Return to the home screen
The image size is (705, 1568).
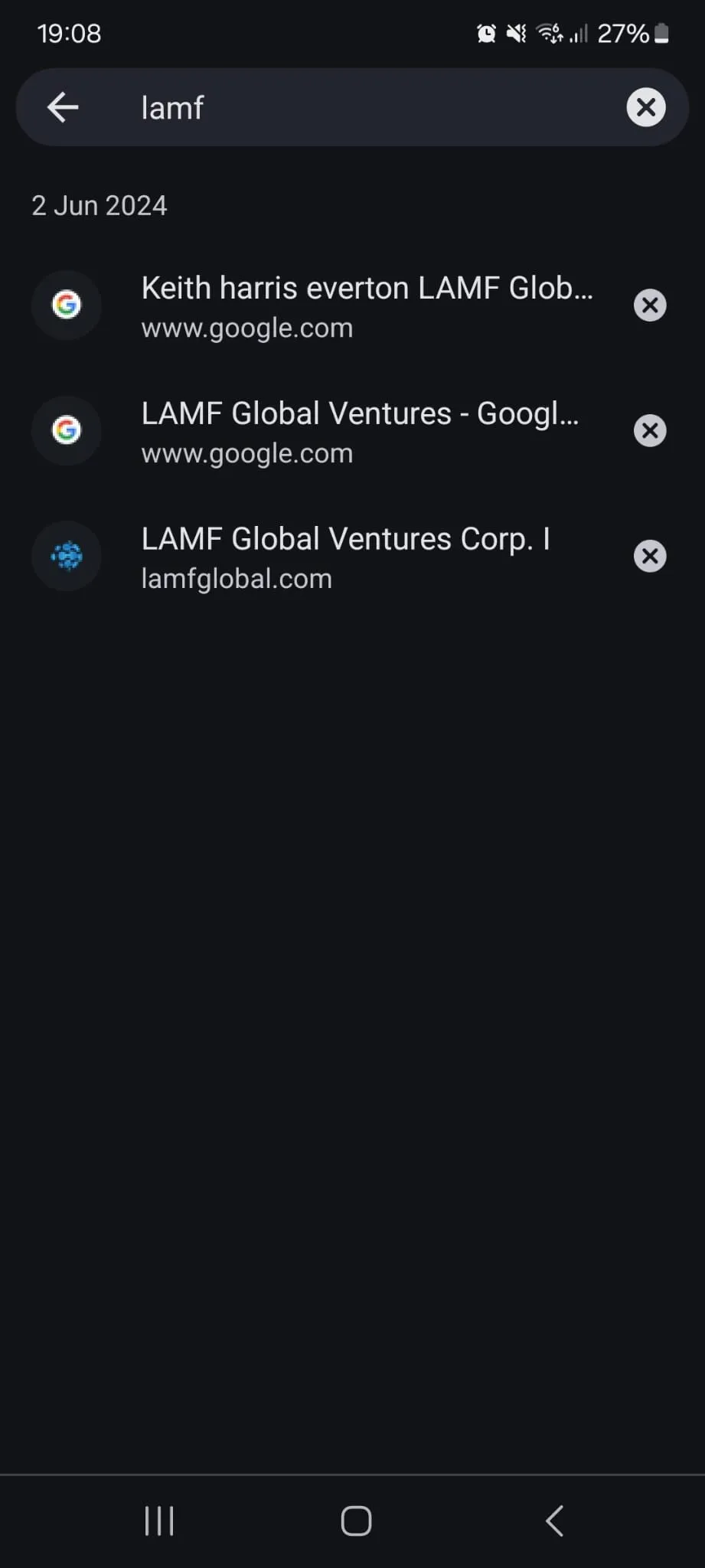(x=356, y=1521)
